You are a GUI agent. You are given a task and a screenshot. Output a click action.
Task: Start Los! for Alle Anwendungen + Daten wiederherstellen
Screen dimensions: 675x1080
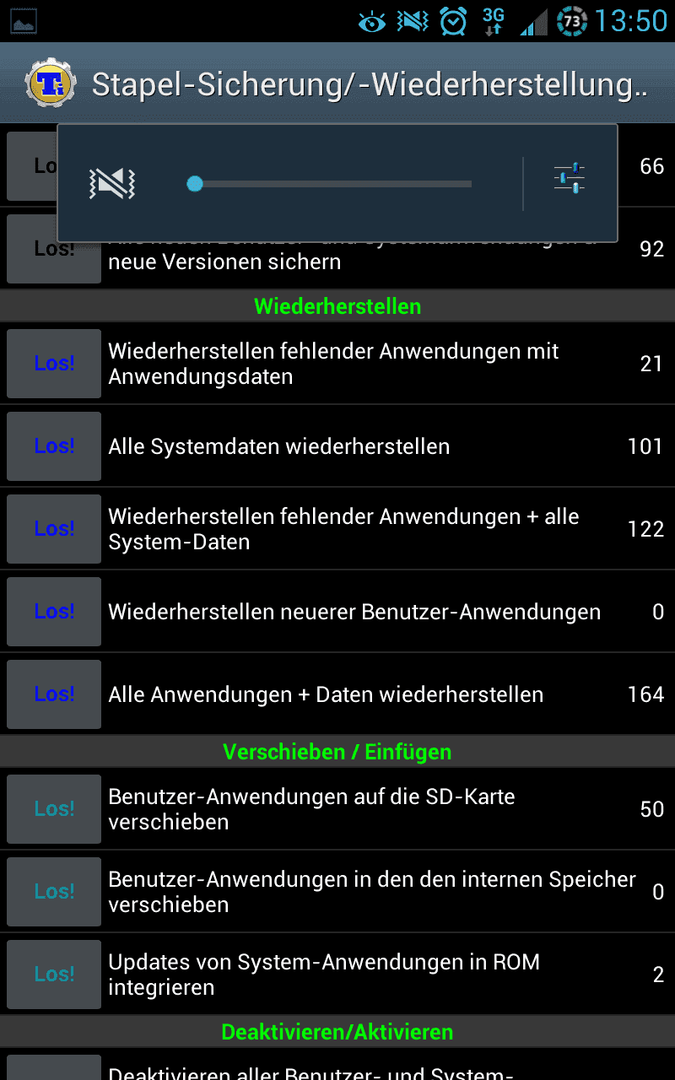tap(54, 694)
